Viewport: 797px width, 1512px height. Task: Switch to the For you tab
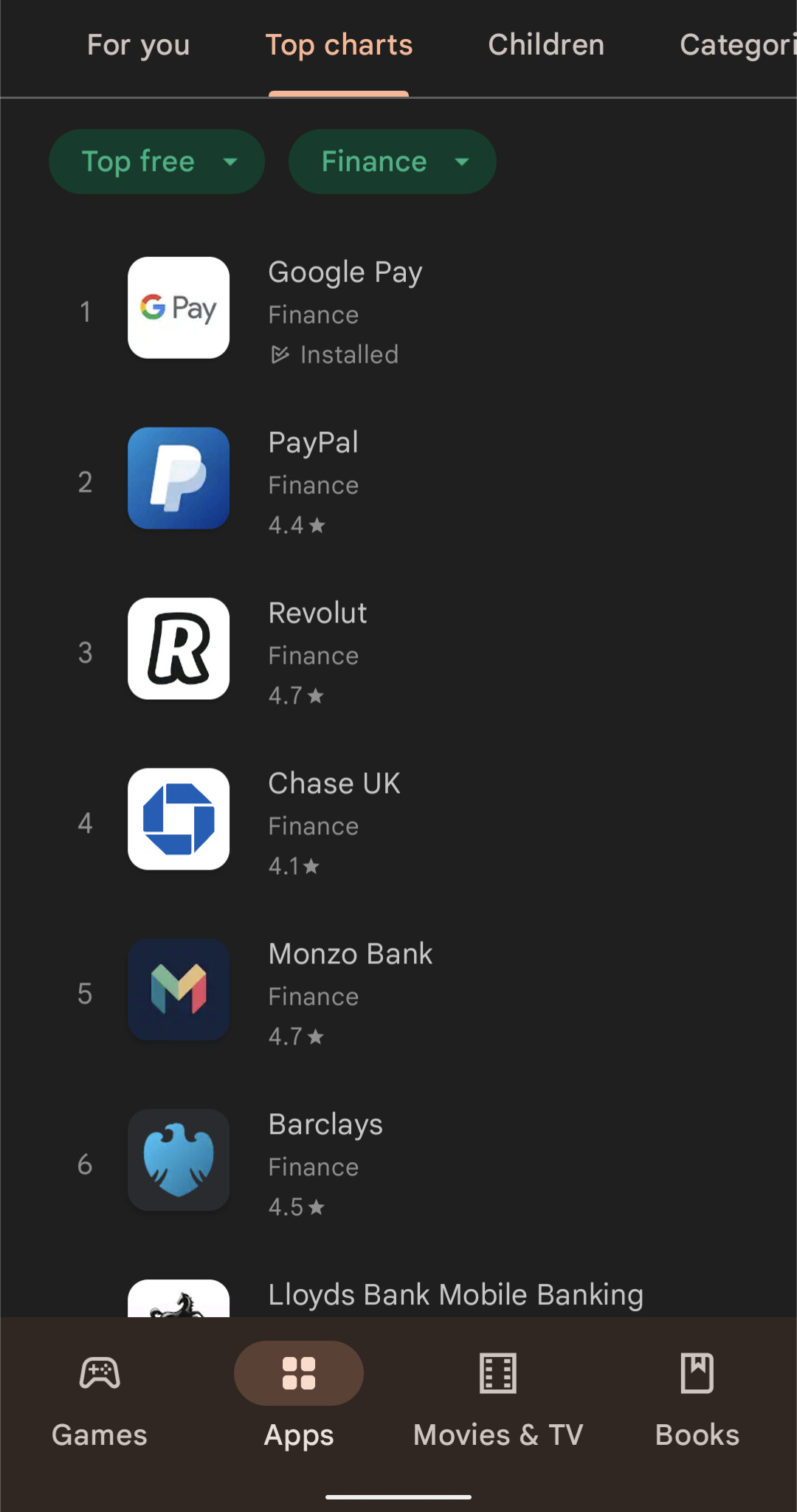(x=138, y=46)
